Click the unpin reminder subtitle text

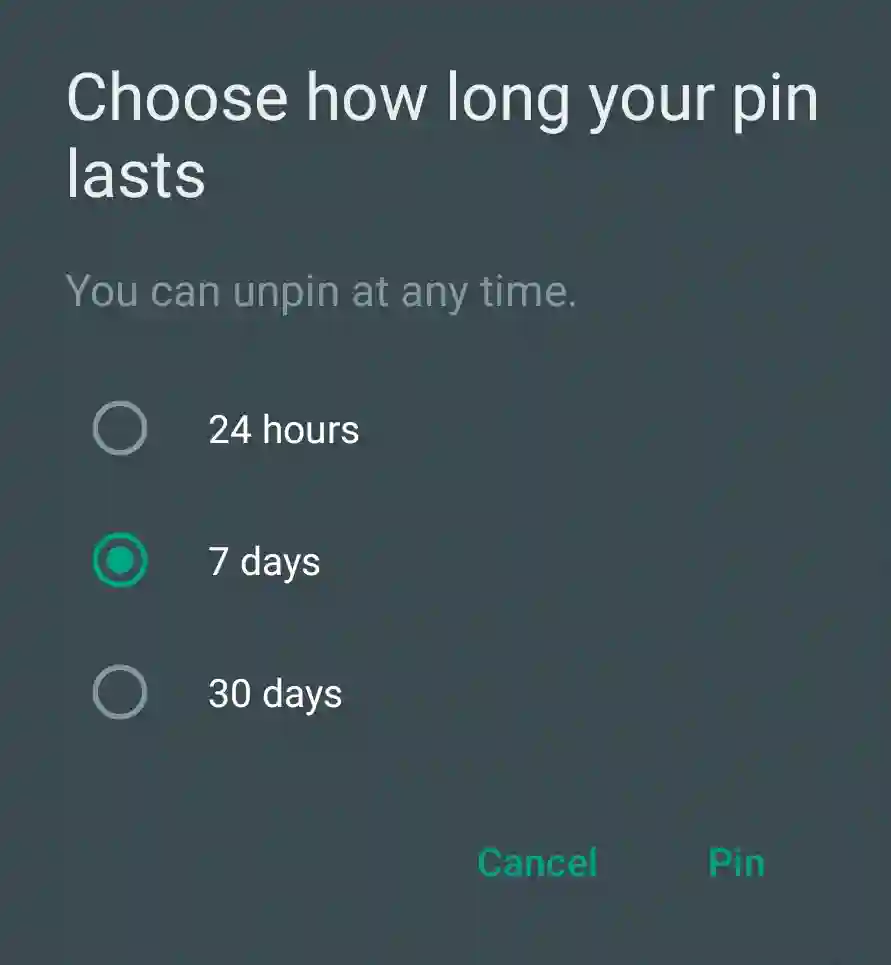(x=321, y=291)
